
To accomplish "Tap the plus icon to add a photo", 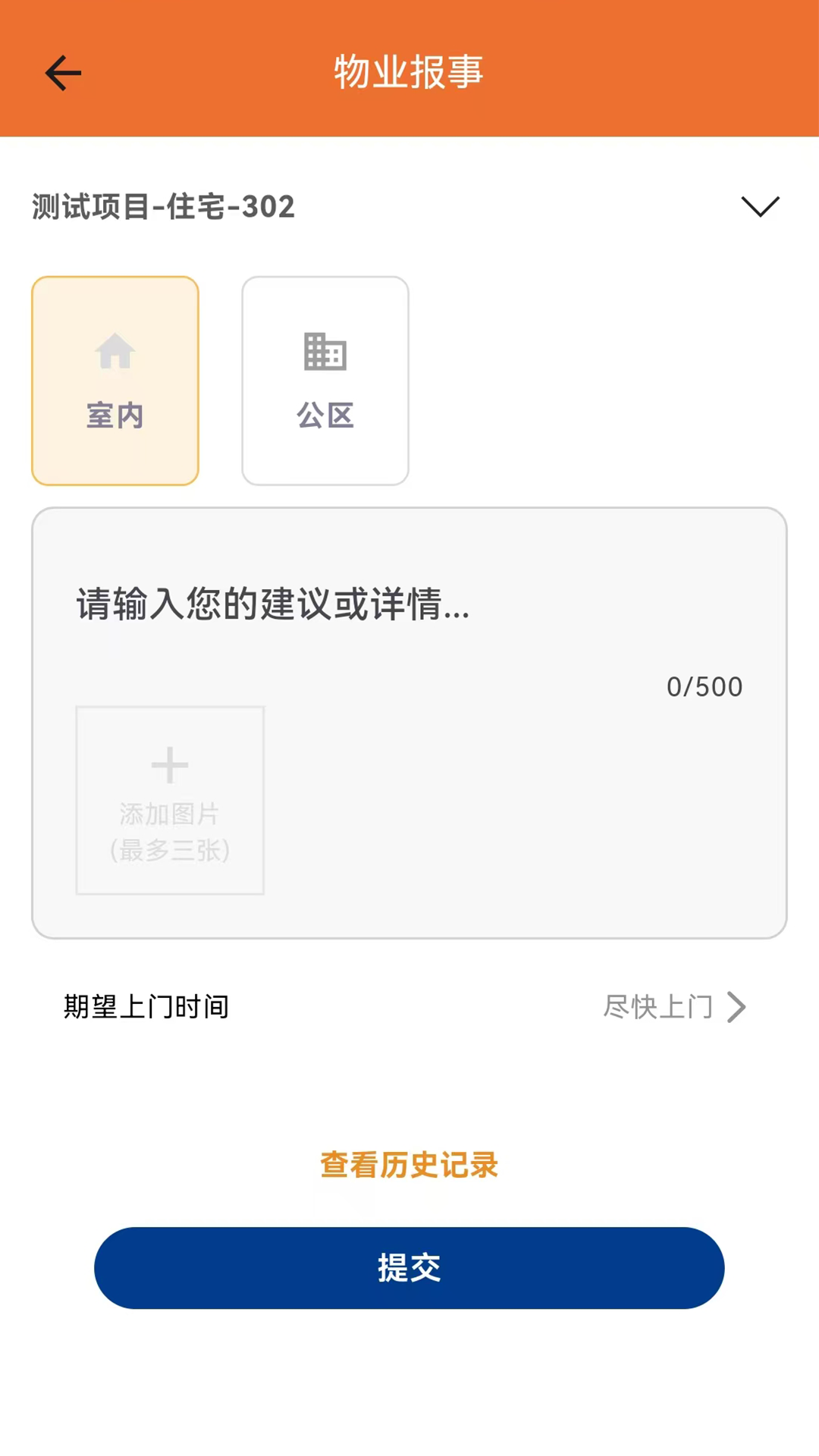I will coord(169,764).
